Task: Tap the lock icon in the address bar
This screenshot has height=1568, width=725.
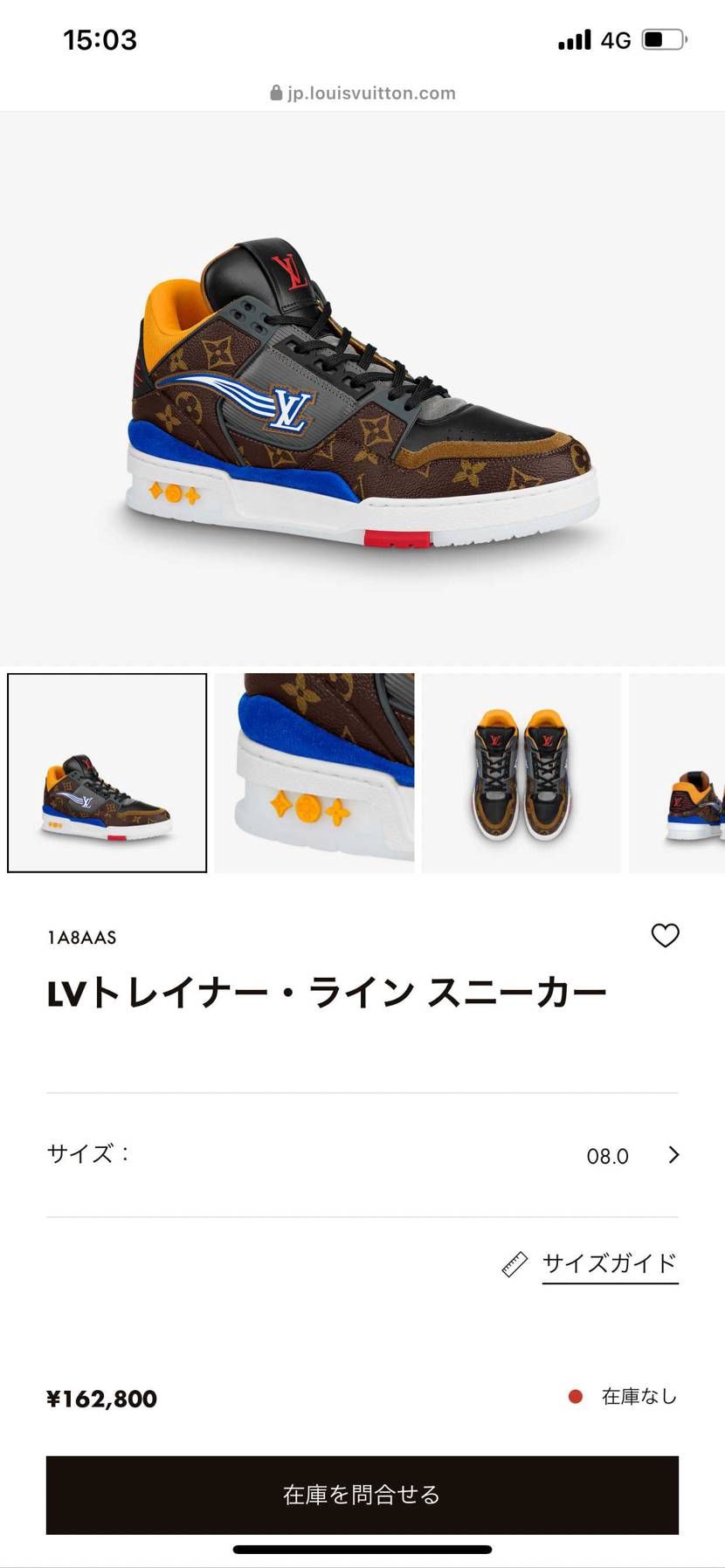Action: [276, 93]
